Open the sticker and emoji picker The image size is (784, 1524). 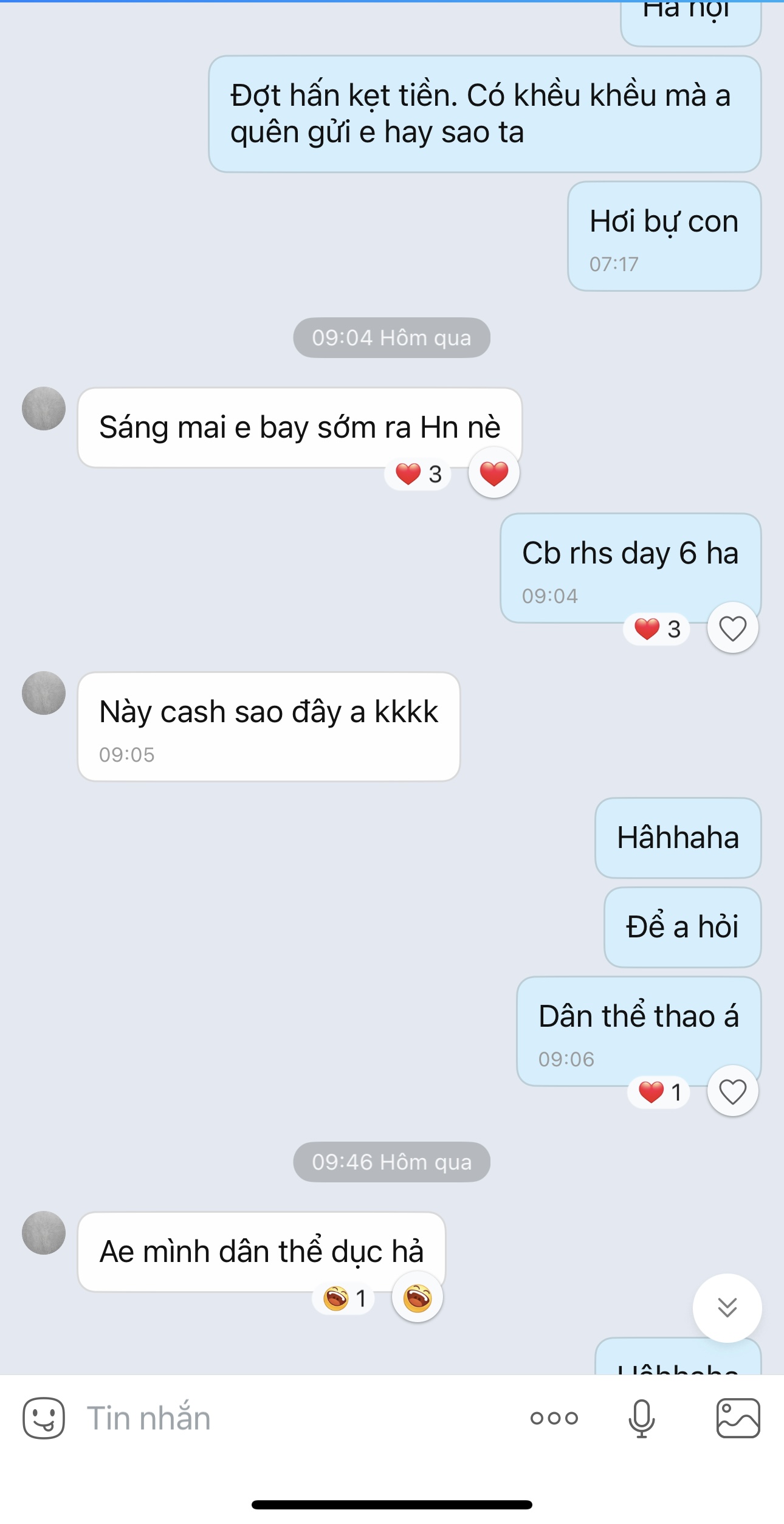(x=44, y=1418)
